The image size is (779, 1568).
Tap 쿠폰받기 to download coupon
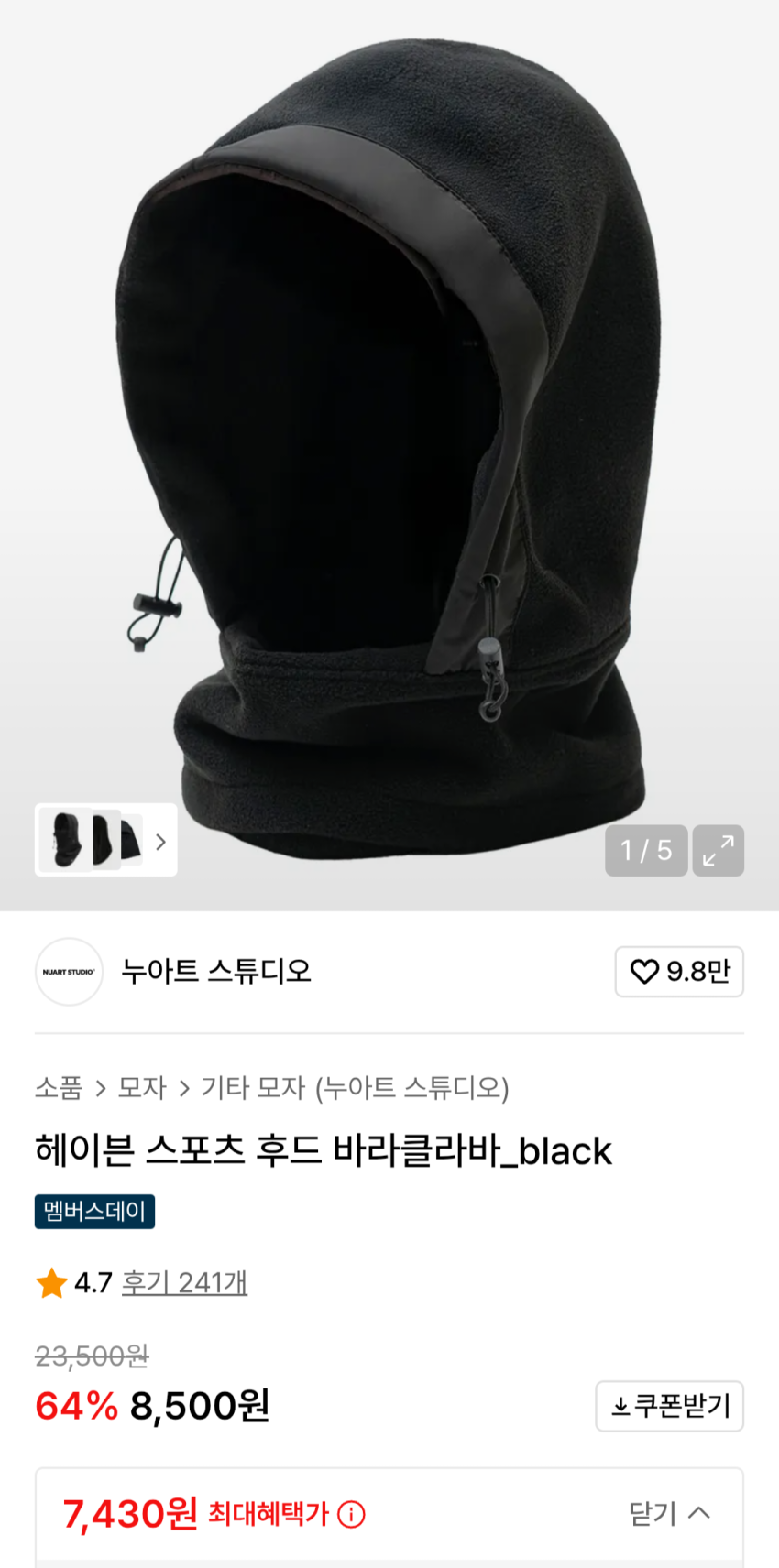coord(670,1406)
